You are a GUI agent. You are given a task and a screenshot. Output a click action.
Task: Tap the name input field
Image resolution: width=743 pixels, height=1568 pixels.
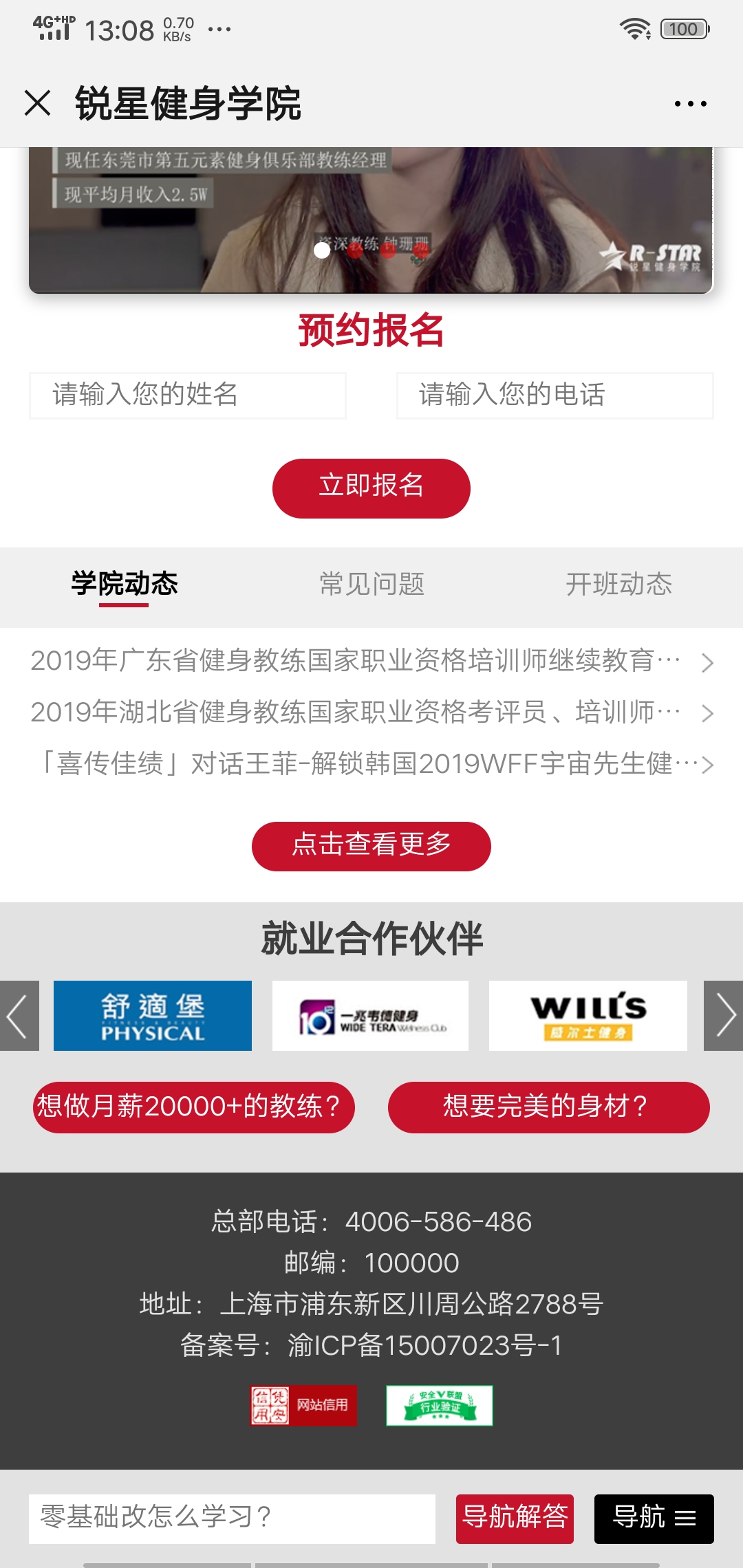point(187,395)
